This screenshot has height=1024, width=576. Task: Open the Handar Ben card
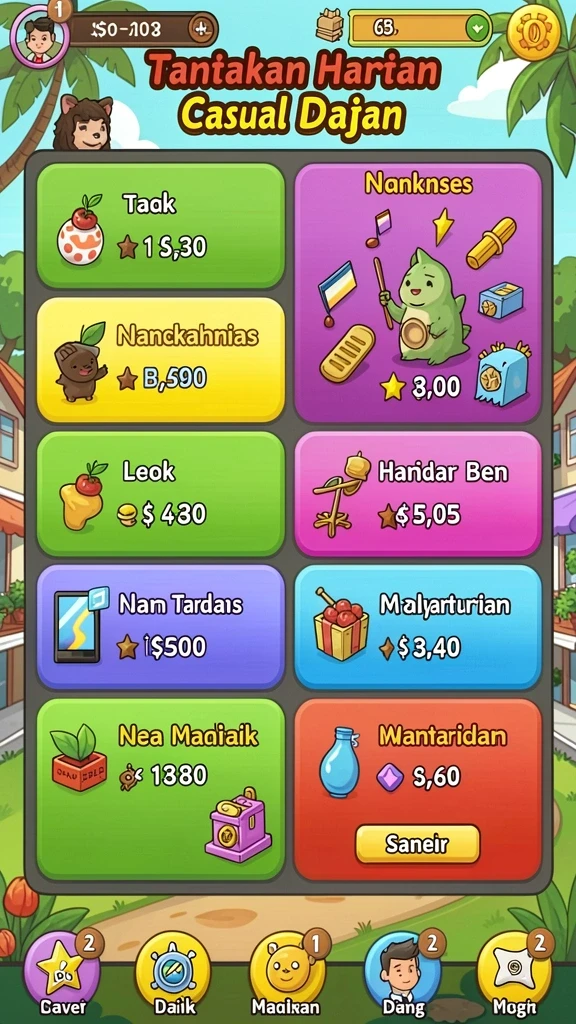click(x=418, y=494)
